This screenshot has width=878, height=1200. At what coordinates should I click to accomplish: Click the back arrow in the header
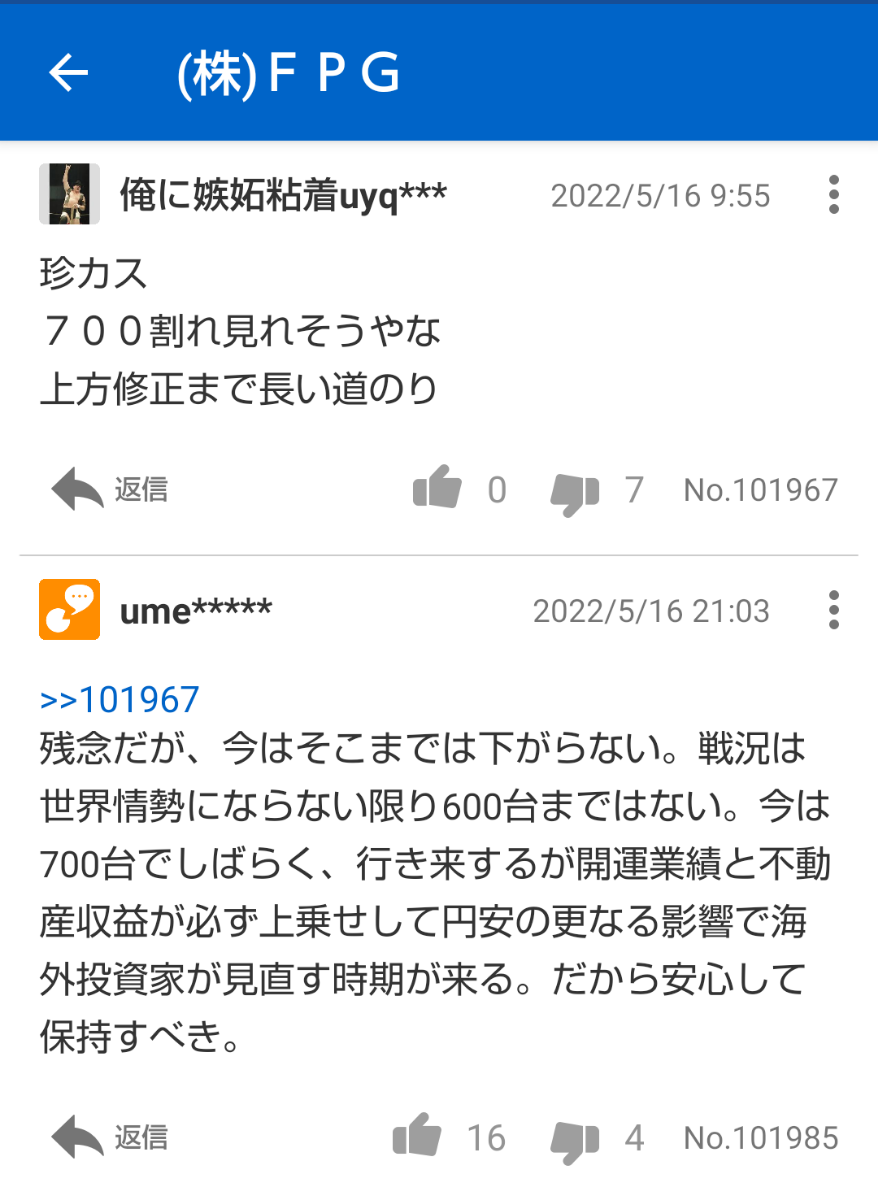pos(69,72)
